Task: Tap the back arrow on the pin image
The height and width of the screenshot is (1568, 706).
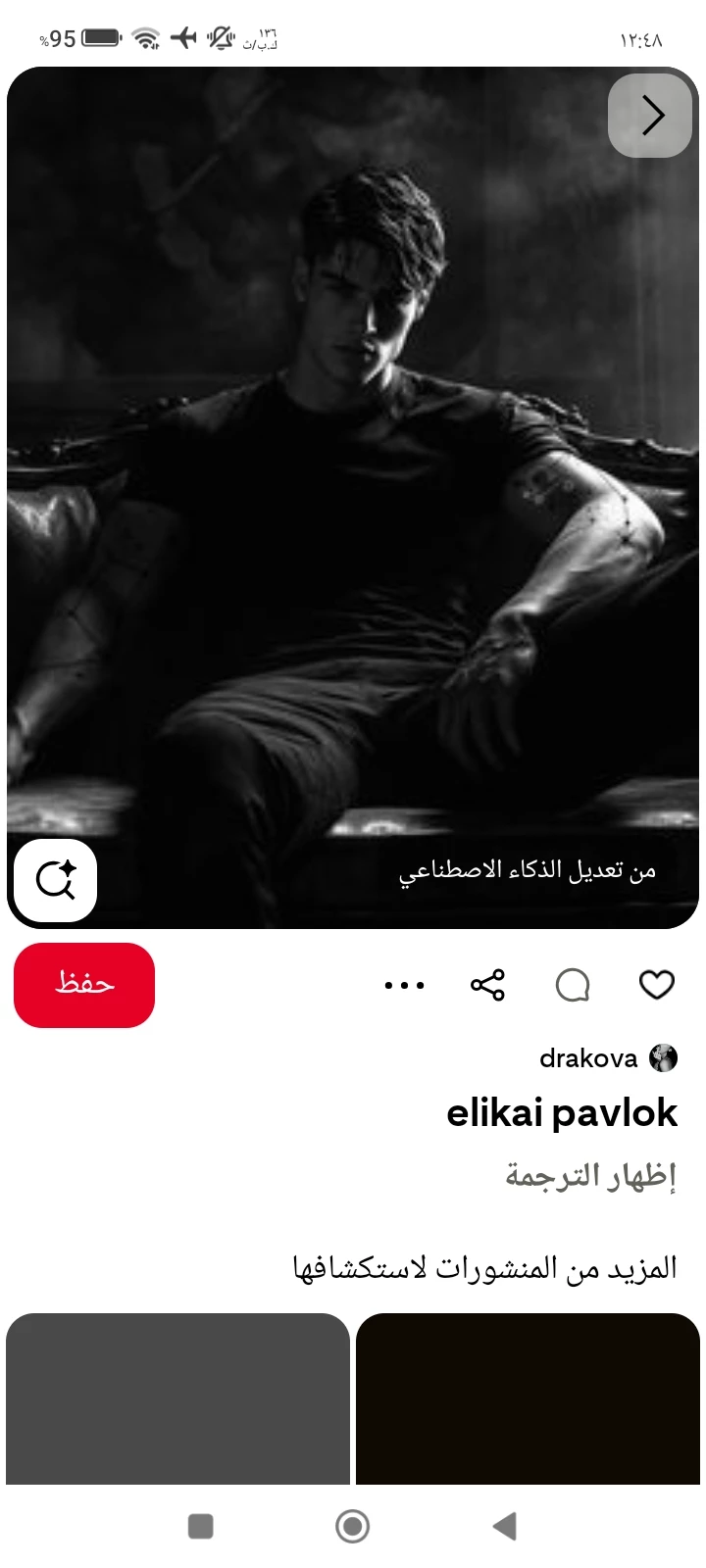Action: pyautogui.click(x=651, y=116)
